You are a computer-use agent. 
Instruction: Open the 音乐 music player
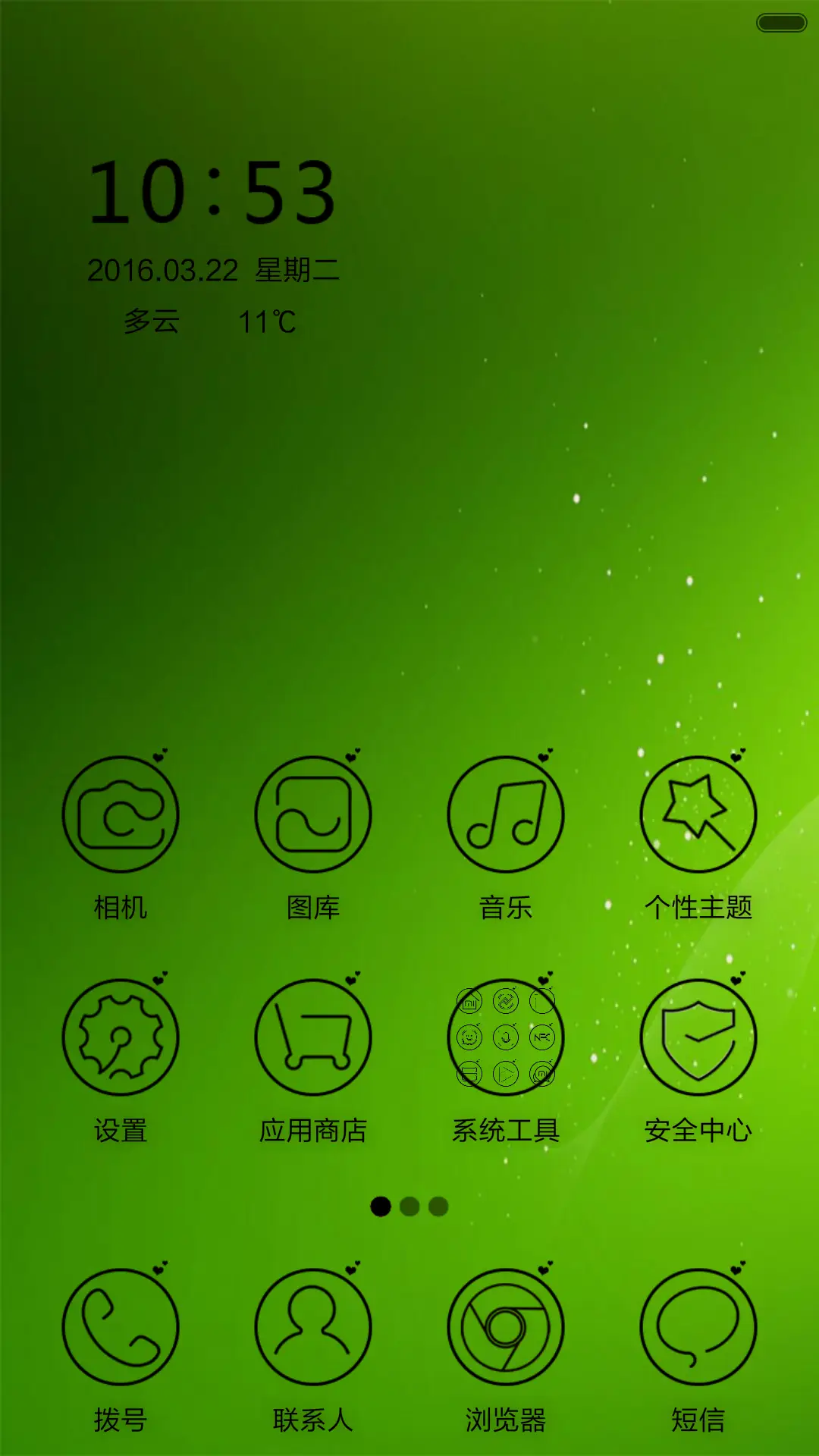[x=507, y=813]
